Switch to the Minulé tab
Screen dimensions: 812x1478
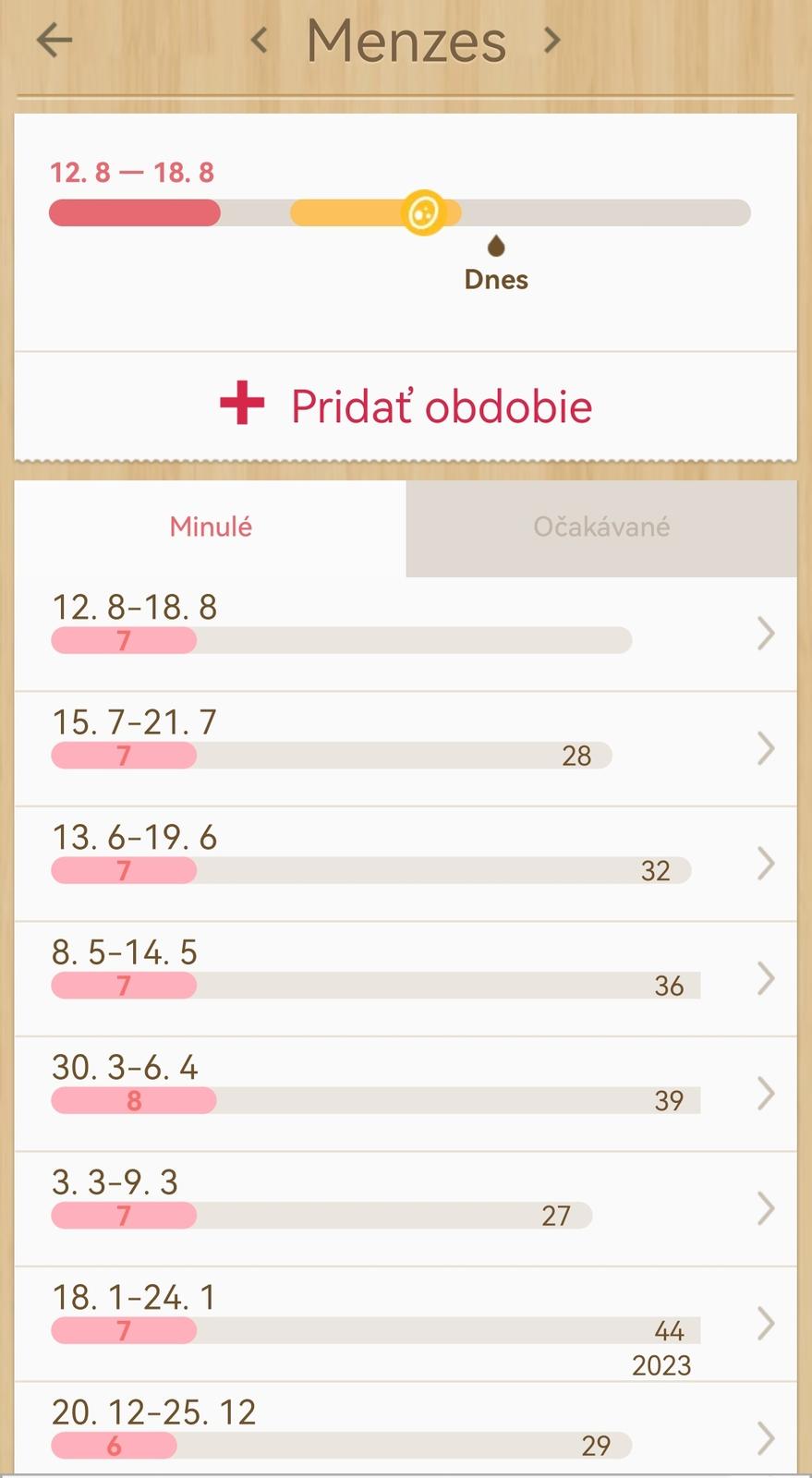(x=211, y=527)
